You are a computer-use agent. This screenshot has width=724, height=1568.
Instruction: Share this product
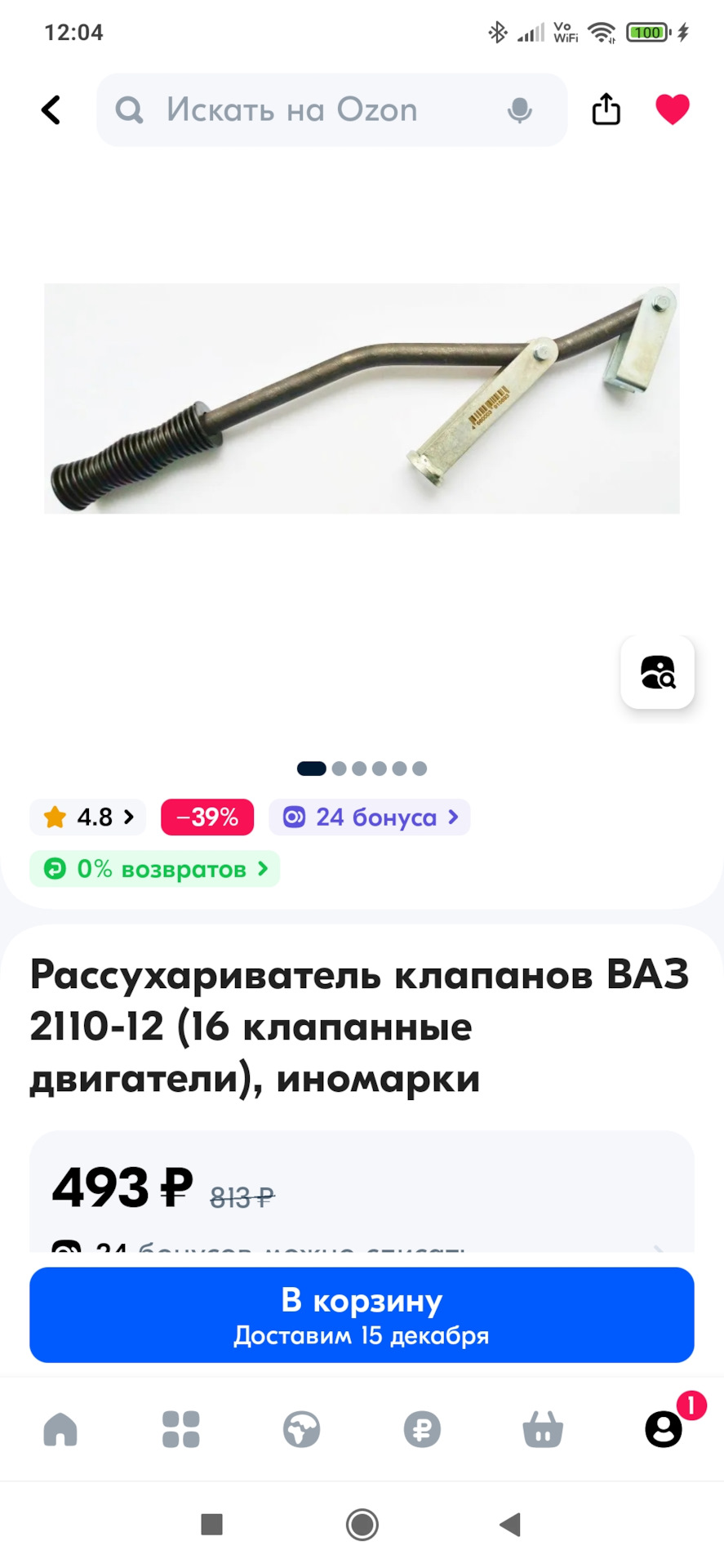pos(606,109)
